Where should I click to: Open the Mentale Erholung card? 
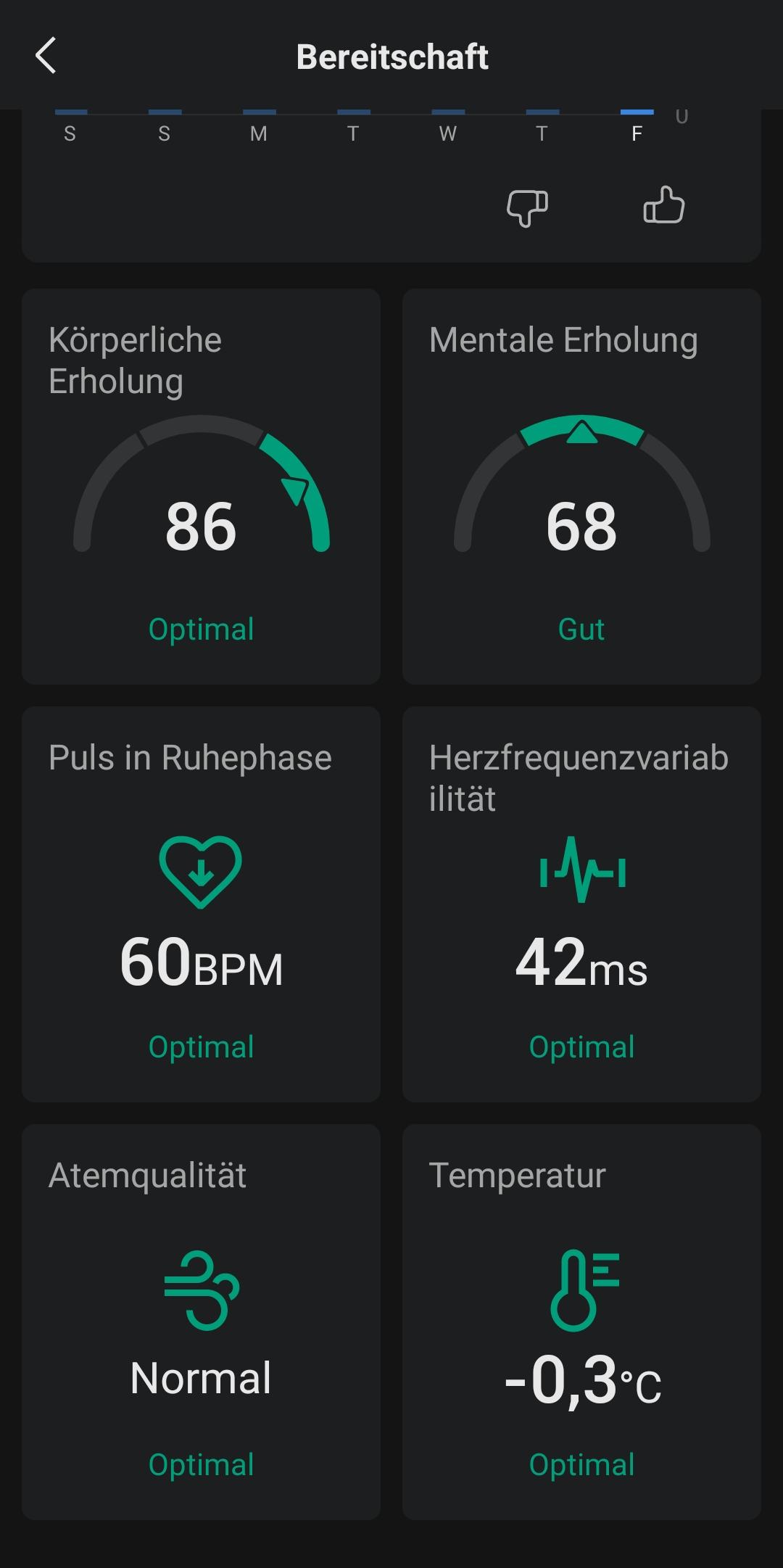point(581,487)
